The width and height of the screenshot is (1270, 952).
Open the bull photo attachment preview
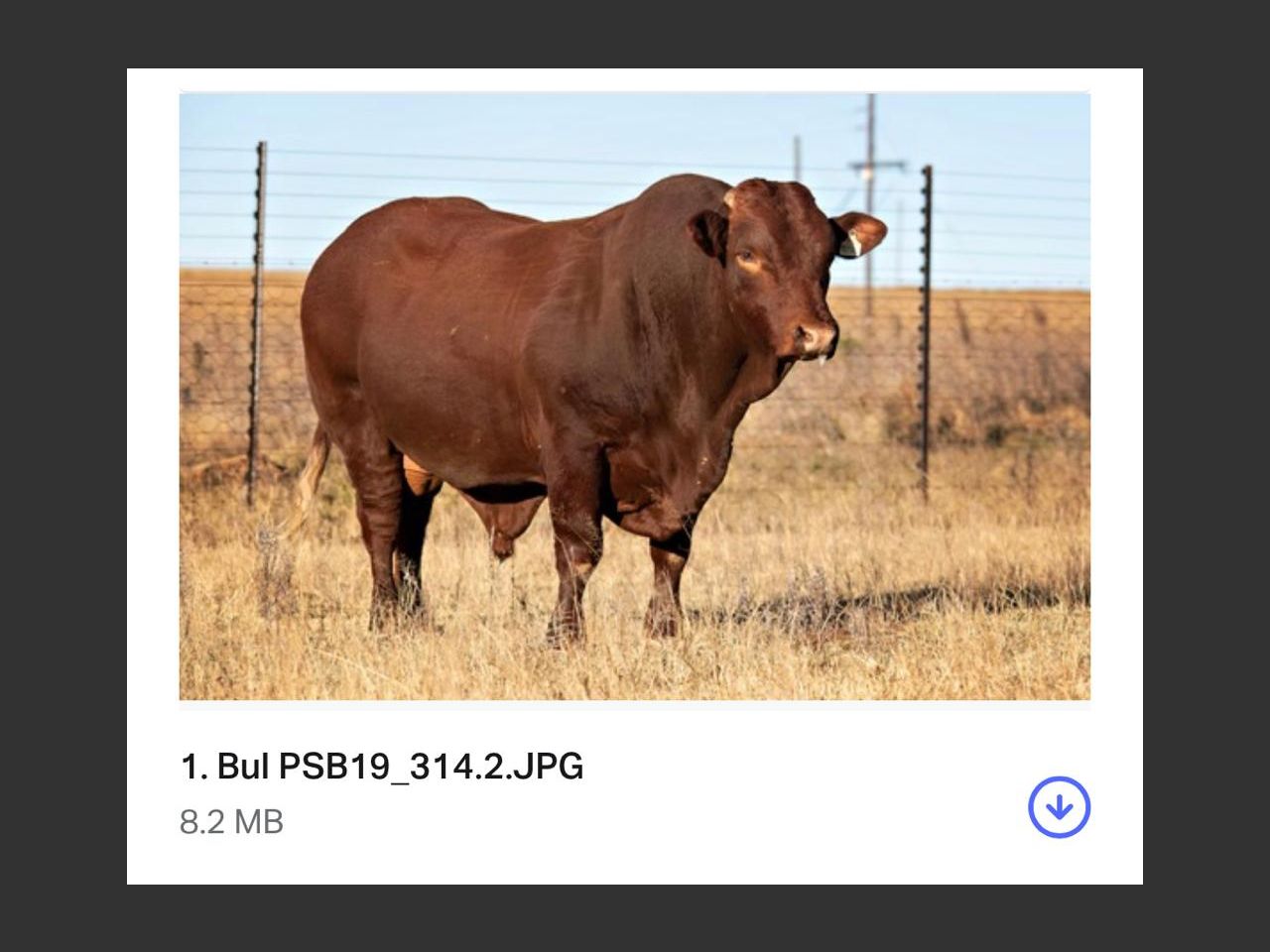(634, 397)
